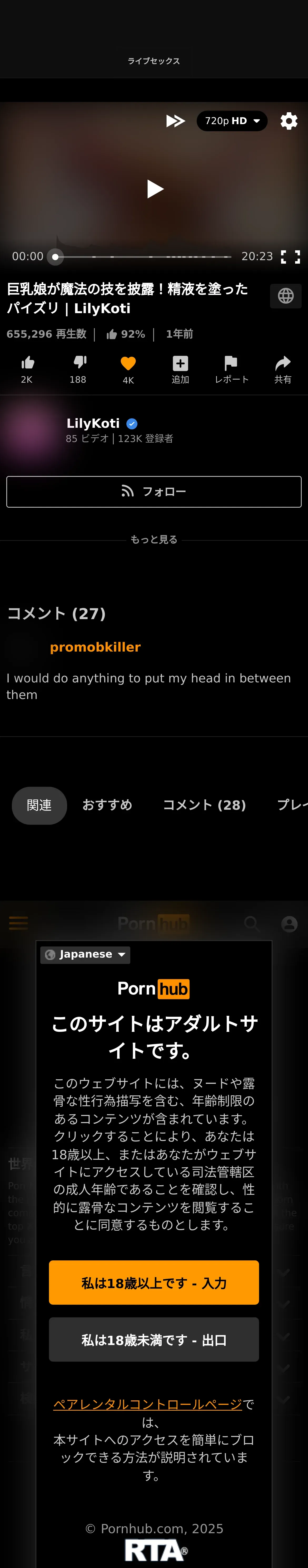Follow the LilyKoti channel (フォロー)
Screen dimensions: 308x1568
(154, 492)
